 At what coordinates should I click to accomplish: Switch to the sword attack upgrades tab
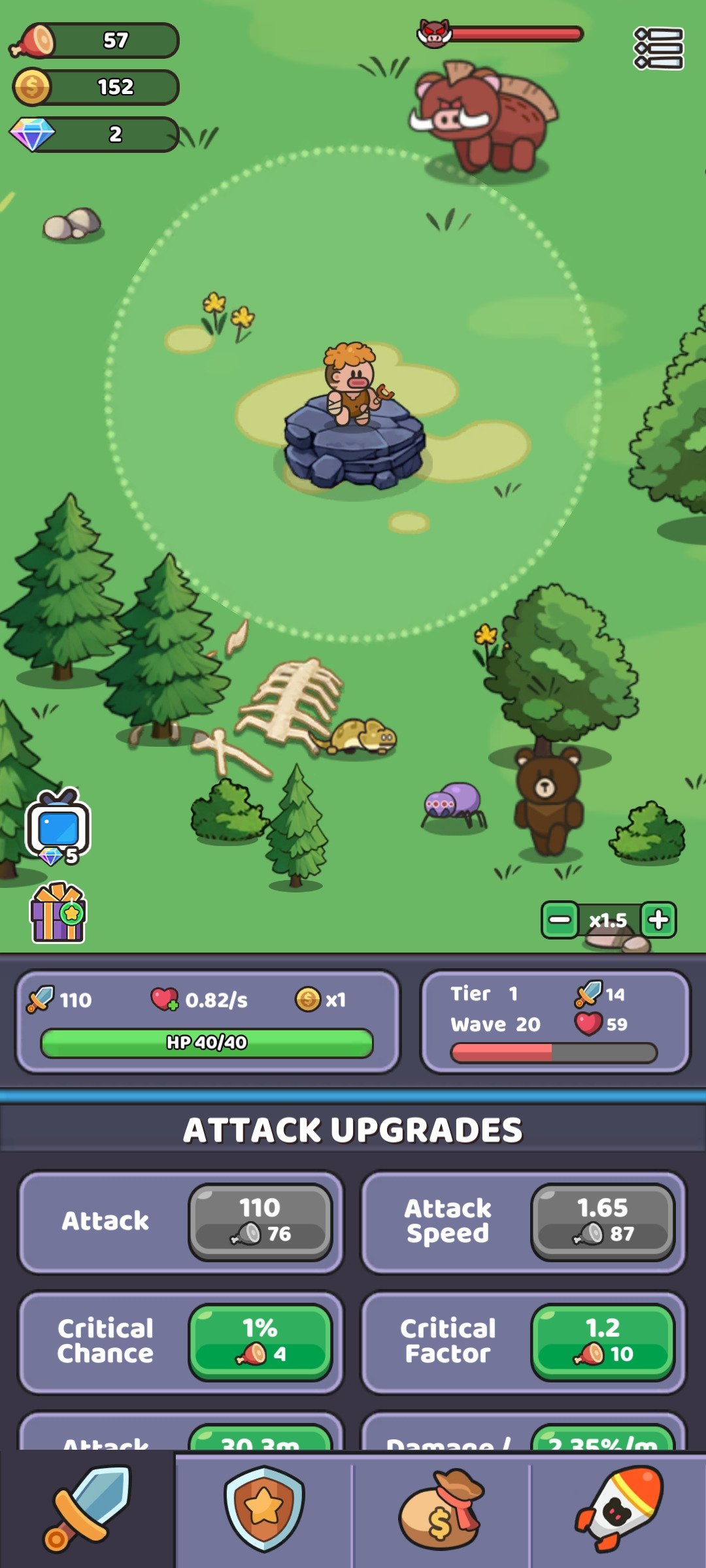pos(87,1509)
